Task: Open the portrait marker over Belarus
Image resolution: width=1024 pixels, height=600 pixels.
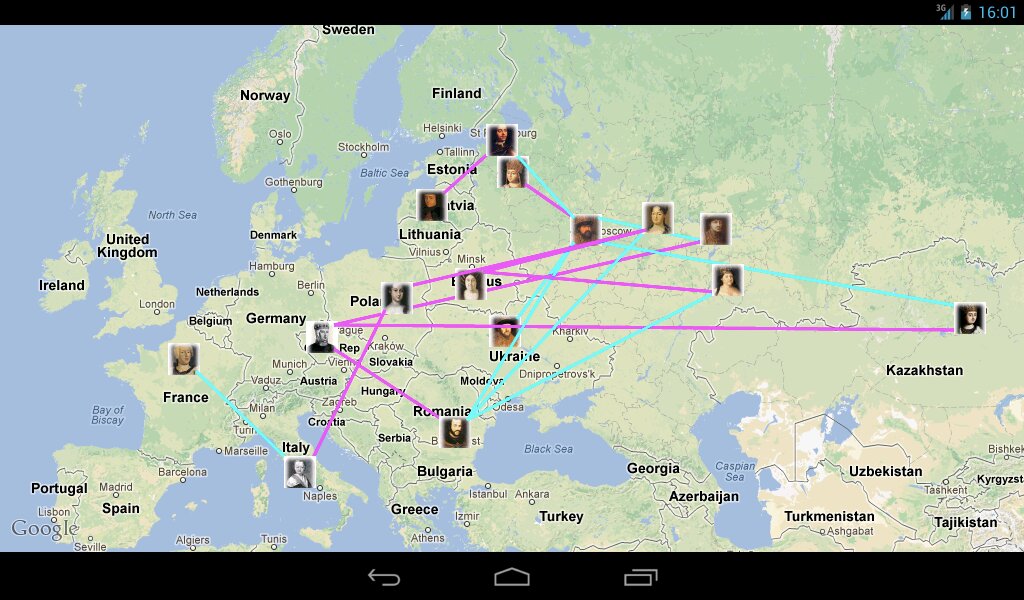Action: (x=470, y=286)
